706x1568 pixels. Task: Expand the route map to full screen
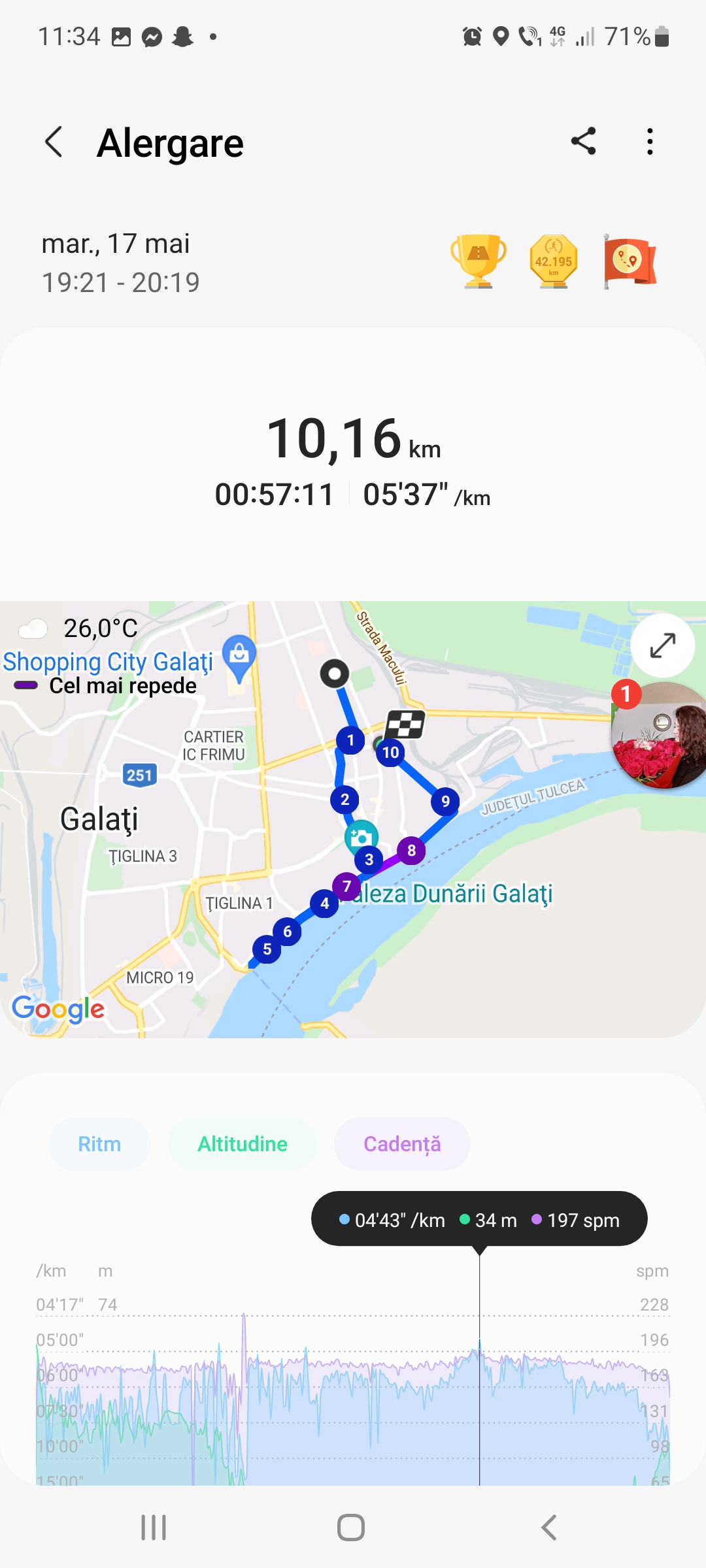pos(662,645)
